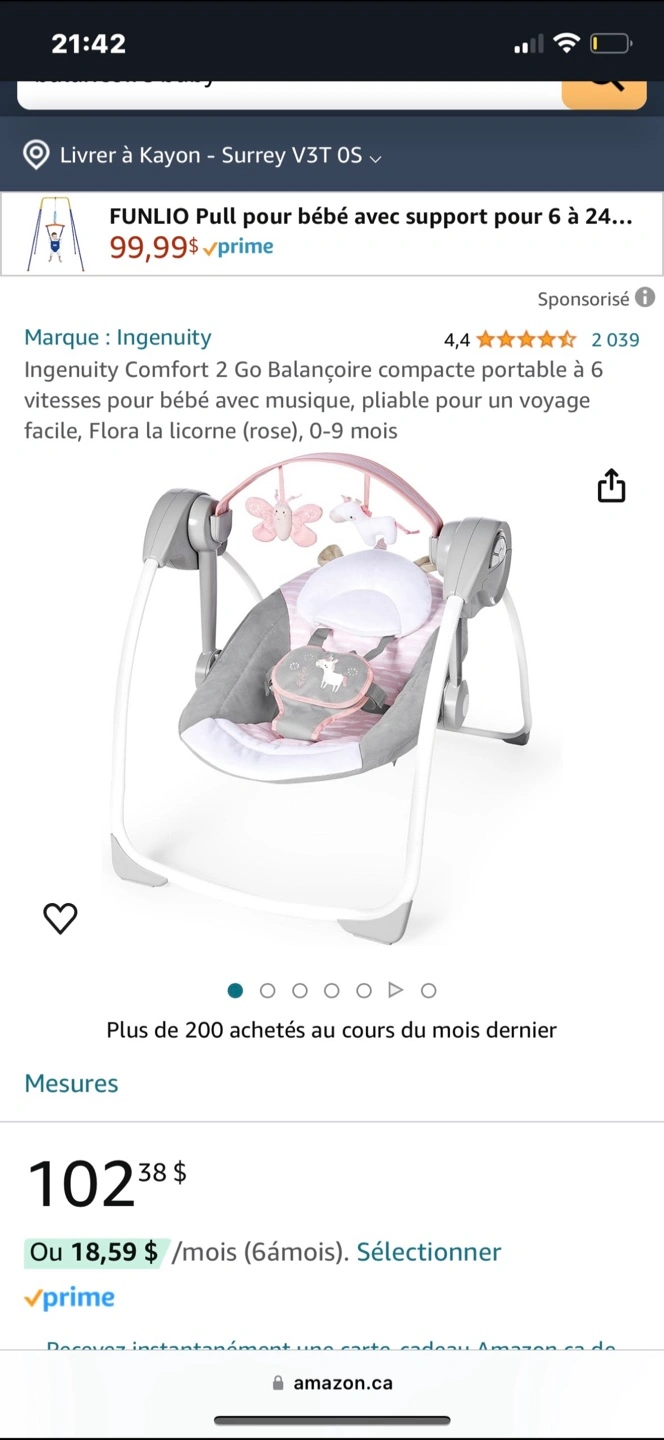Open the Sponsorisé info icon
This screenshot has width=664, height=1440.
(x=645, y=298)
